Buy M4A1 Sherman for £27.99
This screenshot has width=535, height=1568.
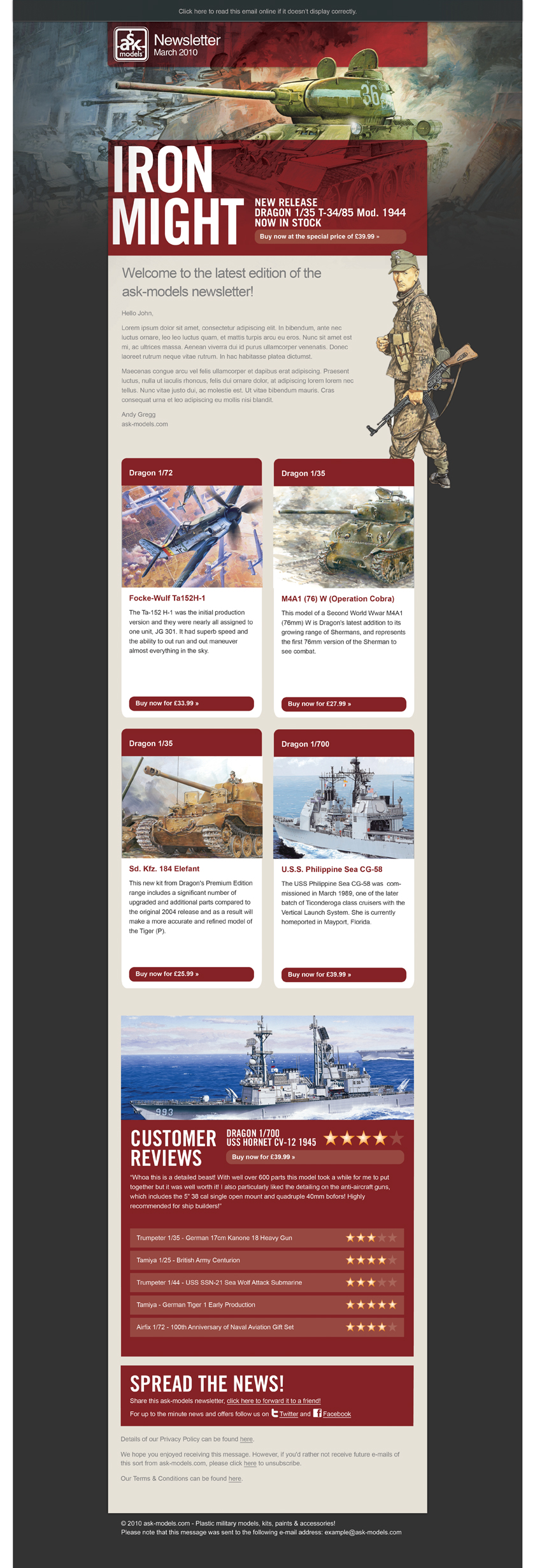click(343, 704)
